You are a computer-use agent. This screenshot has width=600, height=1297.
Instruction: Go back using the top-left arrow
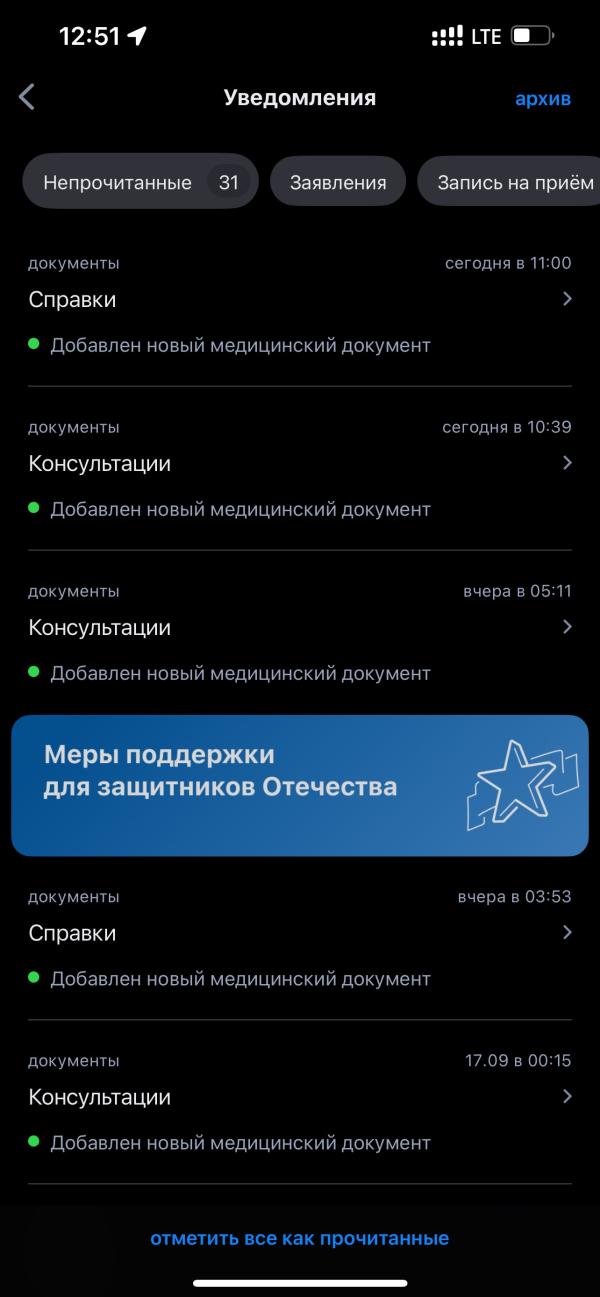[x=27, y=97]
